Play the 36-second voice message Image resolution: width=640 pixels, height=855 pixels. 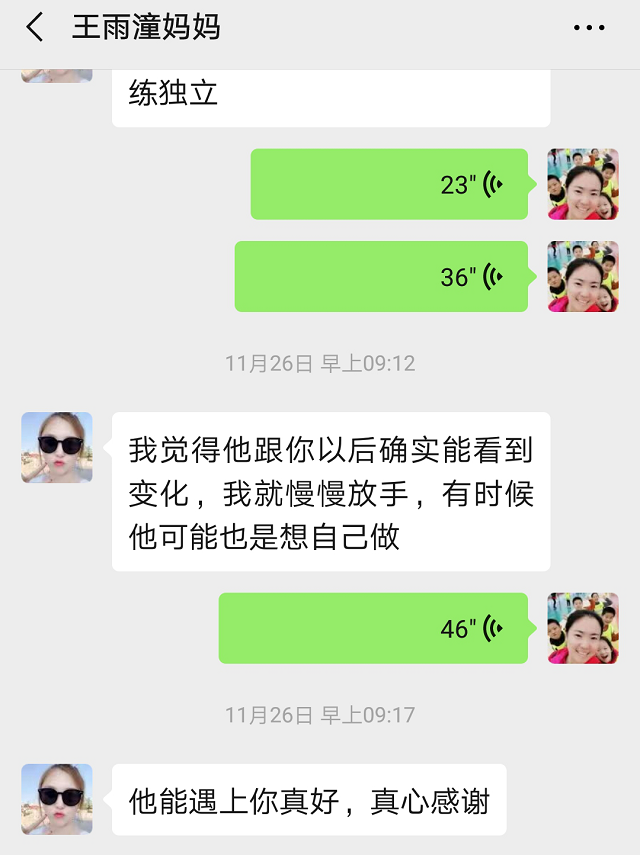pyautogui.click(x=381, y=276)
